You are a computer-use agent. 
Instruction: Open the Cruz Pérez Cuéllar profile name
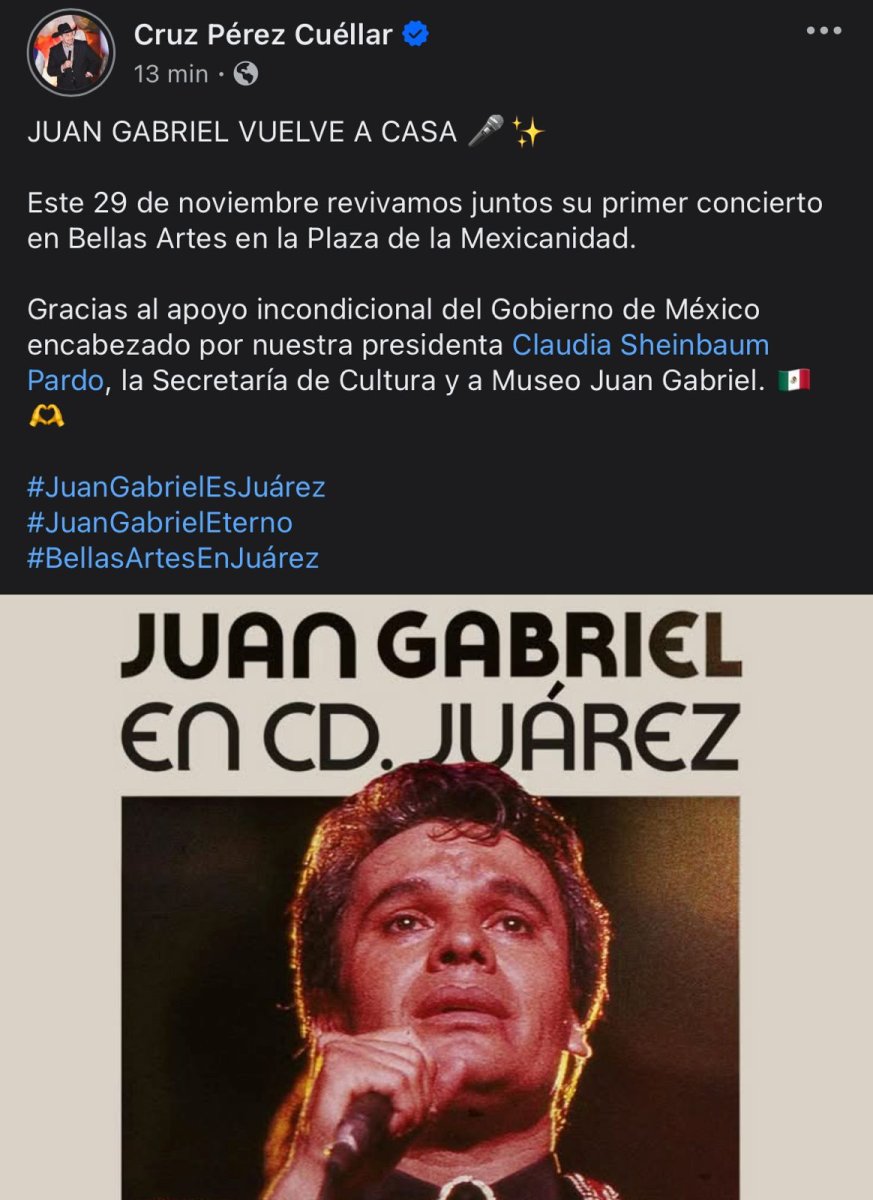pyautogui.click(x=264, y=34)
